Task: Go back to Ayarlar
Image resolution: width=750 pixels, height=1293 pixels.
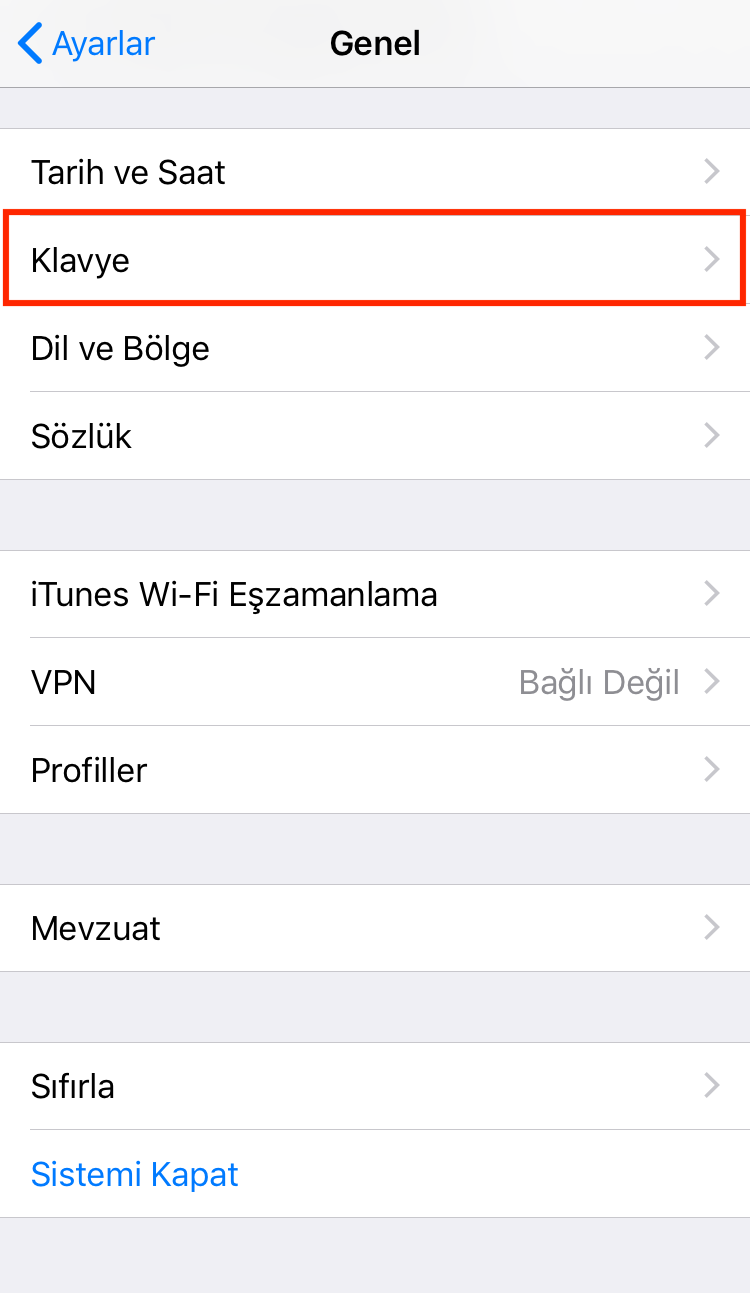Action: click(x=88, y=44)
